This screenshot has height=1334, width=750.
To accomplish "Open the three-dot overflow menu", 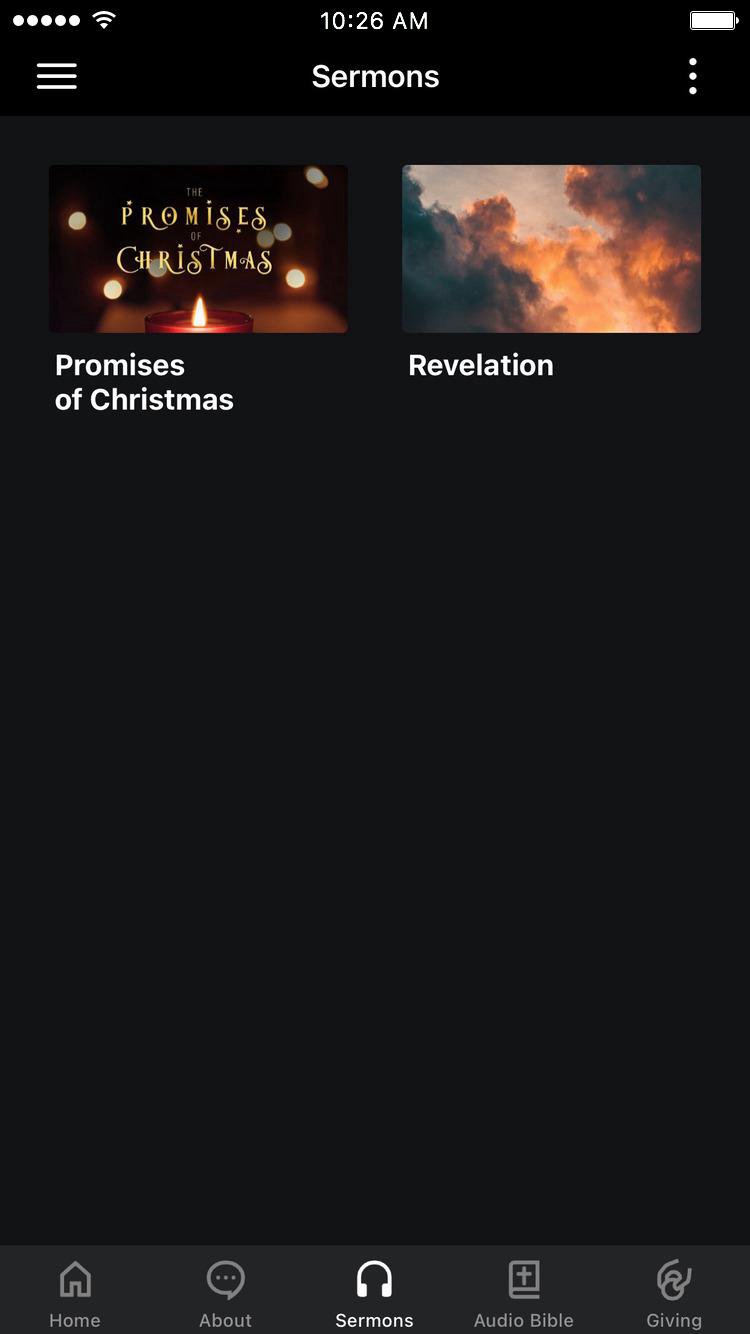I will point(692,77).
